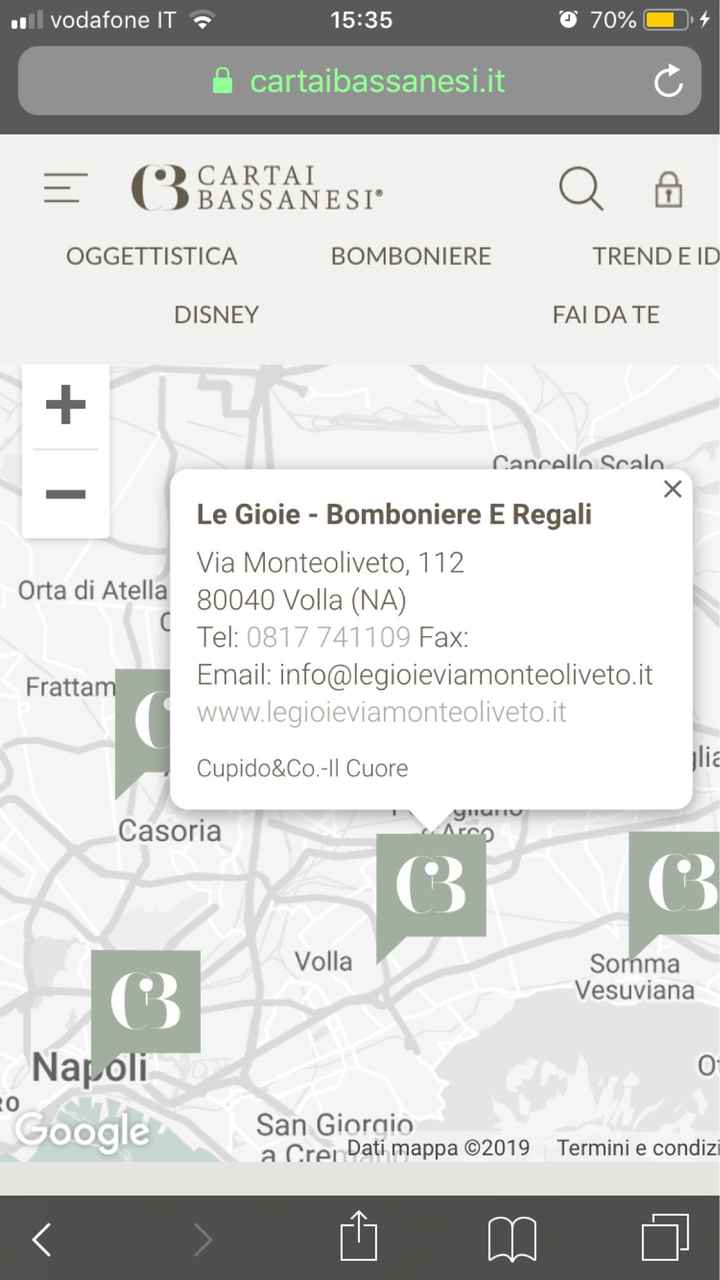Image resolution: width=720 pixels, height=1280 pixels.
Task: Open the BOMBONIERE menu item
Action: (x=410, y=256)
